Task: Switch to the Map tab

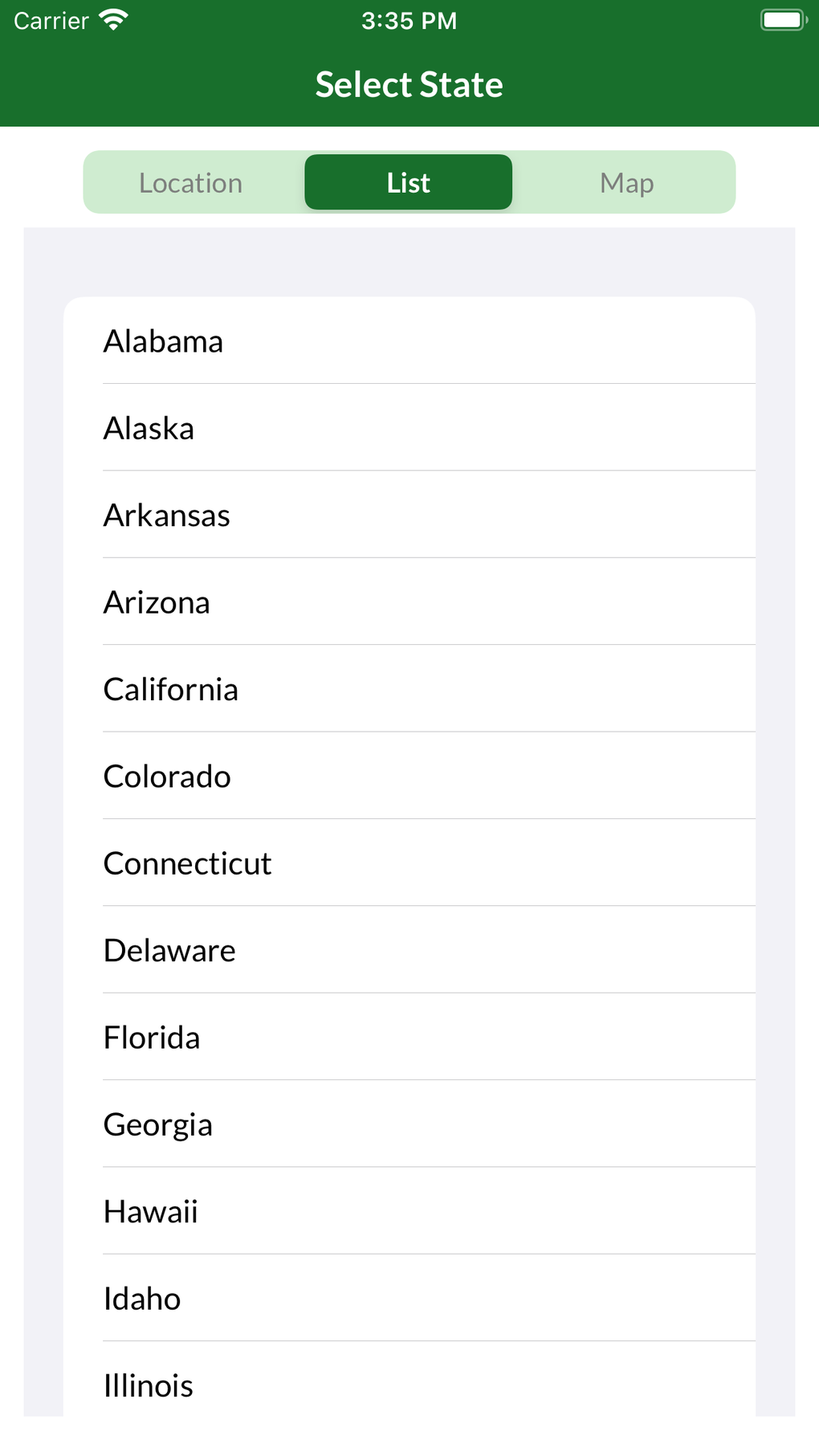Action: coord(627,182)
